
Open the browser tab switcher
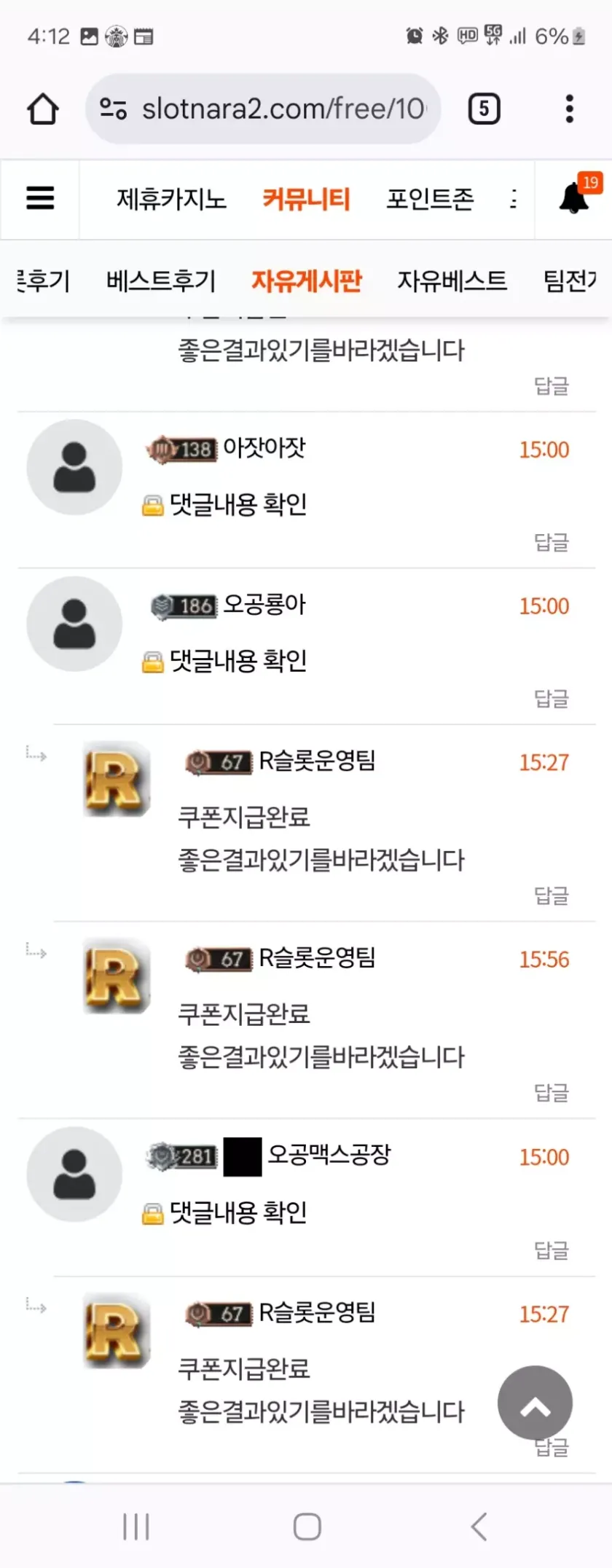[484, 109]
